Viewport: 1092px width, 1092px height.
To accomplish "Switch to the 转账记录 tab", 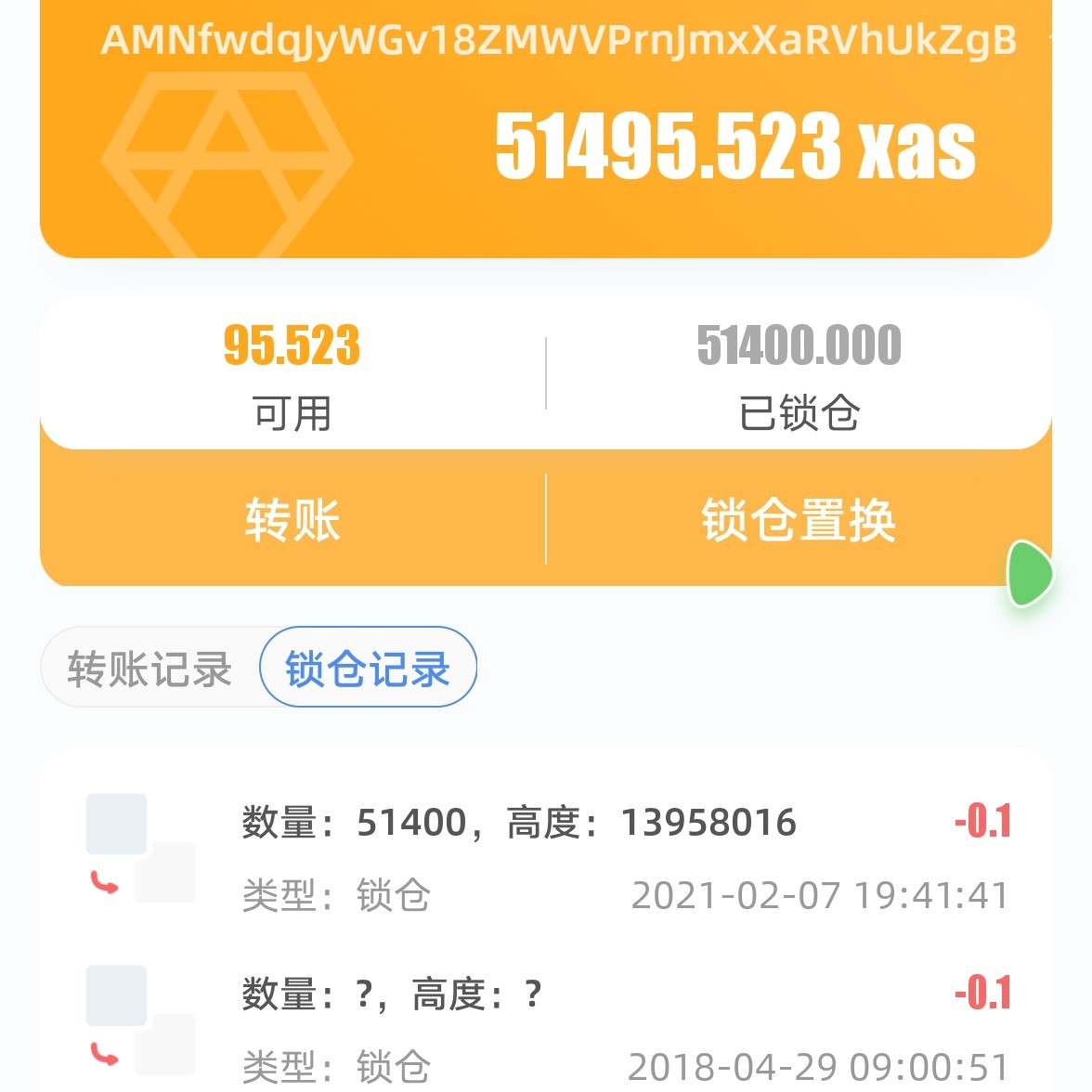I will 149,669.
